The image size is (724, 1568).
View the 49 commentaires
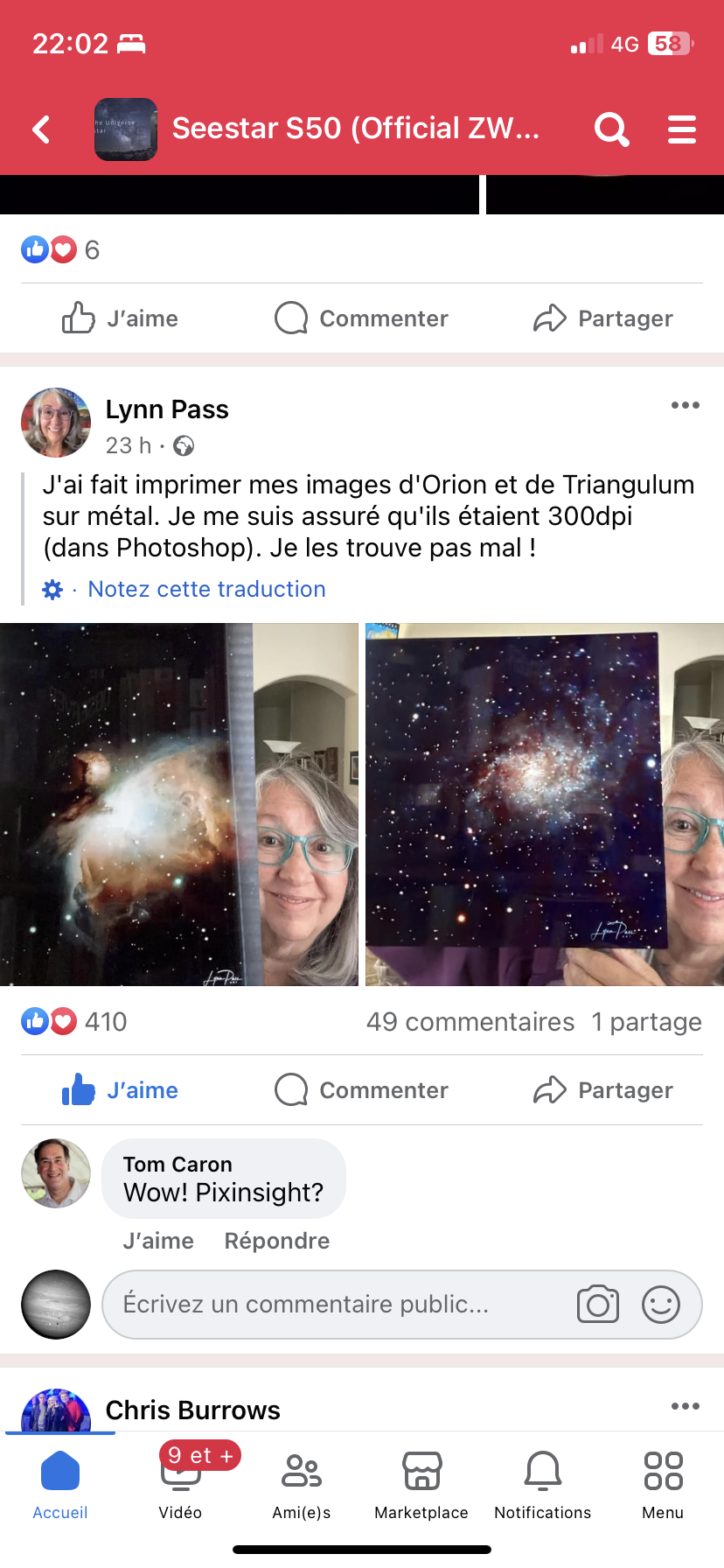[470, 1022]
